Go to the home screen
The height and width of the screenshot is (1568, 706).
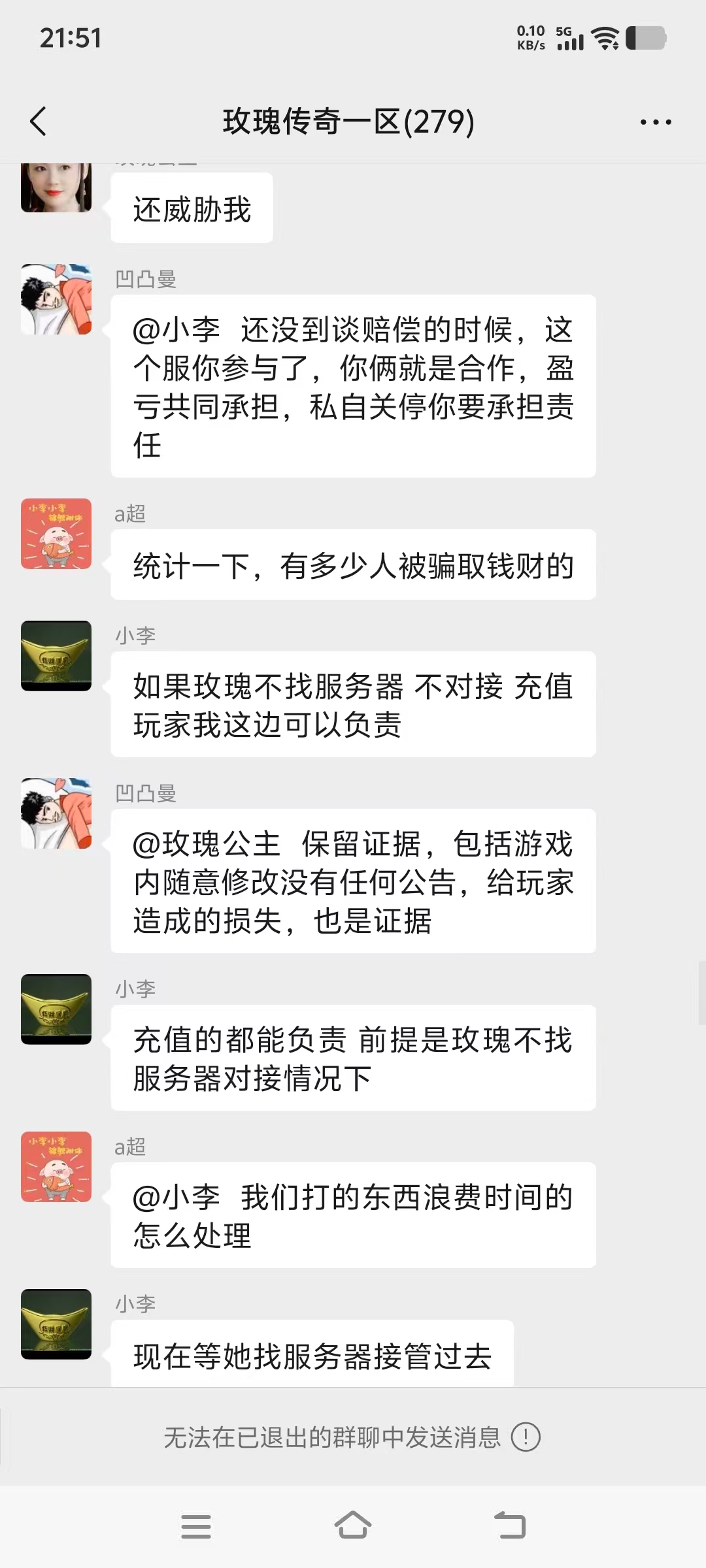click(x=353, y=1526)
